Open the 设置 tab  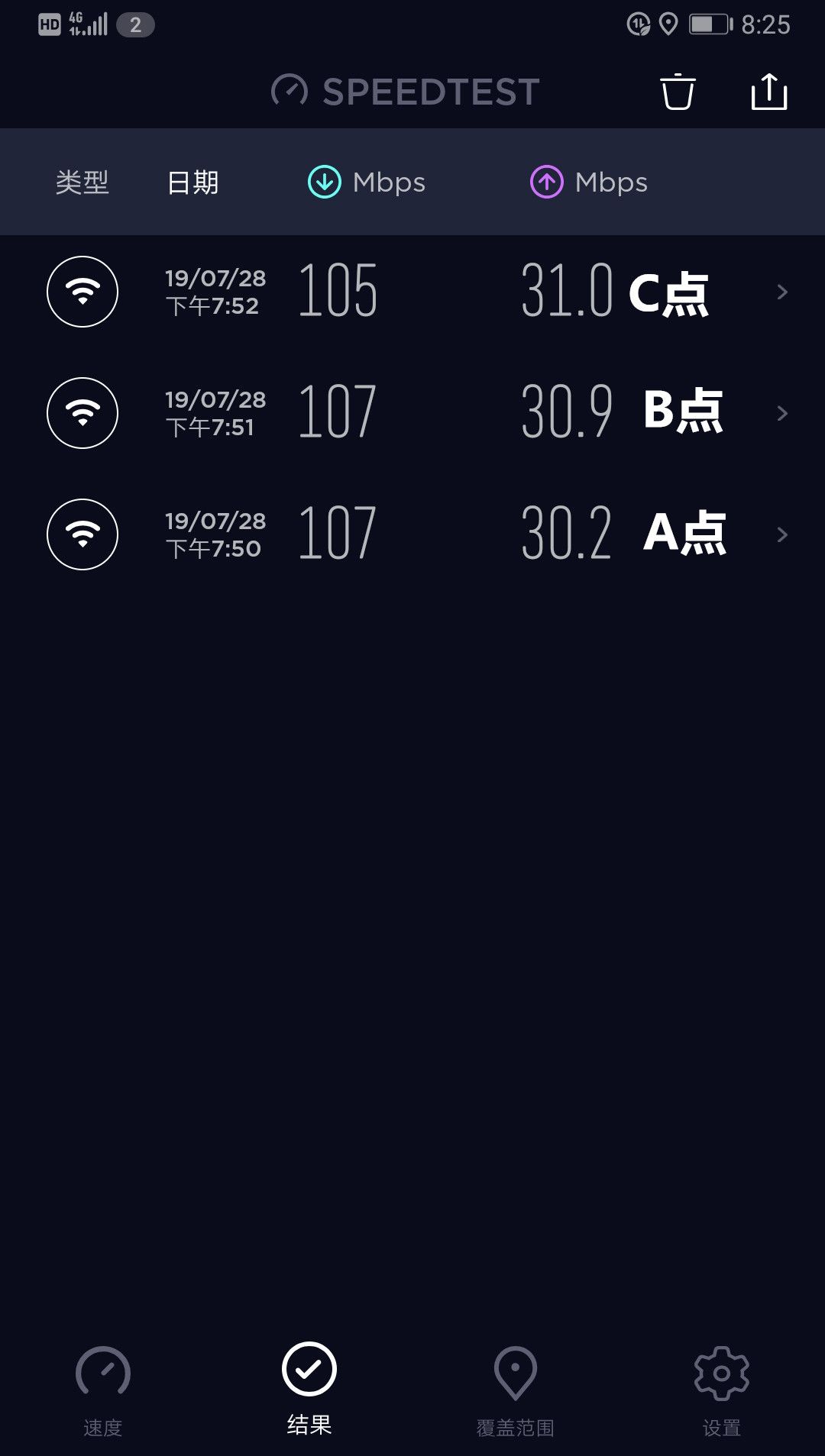tap(722, 1391)
